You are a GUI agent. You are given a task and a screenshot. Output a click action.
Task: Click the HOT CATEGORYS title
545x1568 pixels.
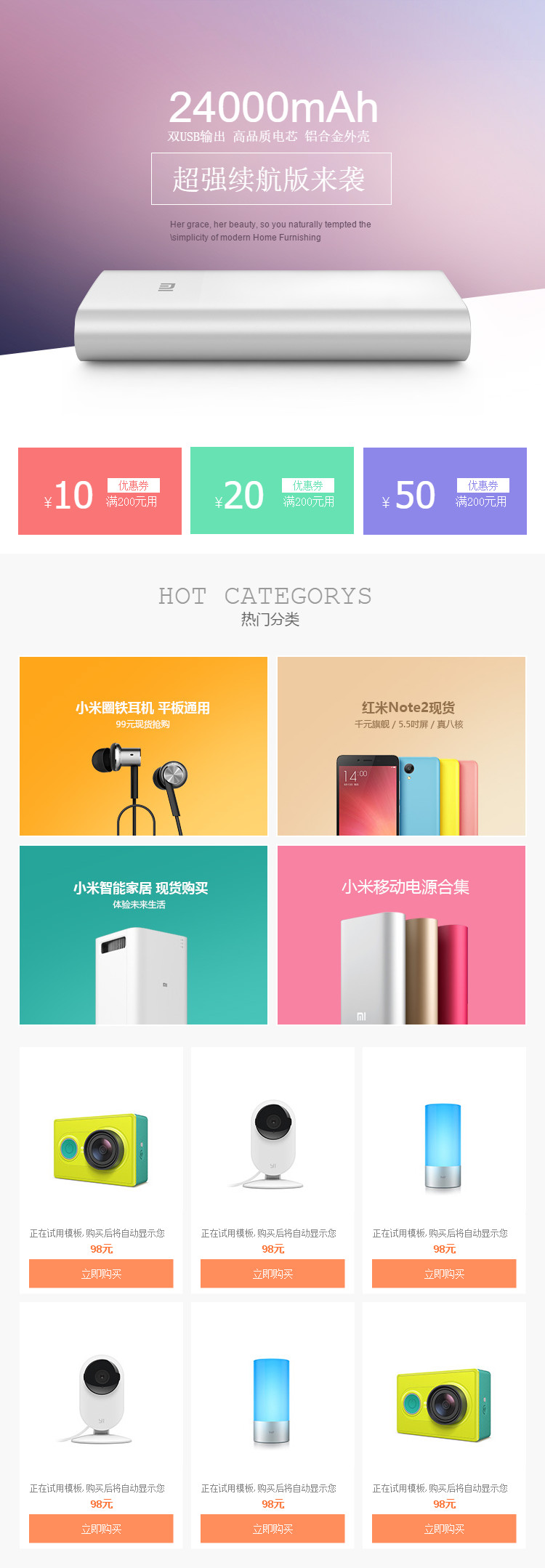(x=272, y=596)
